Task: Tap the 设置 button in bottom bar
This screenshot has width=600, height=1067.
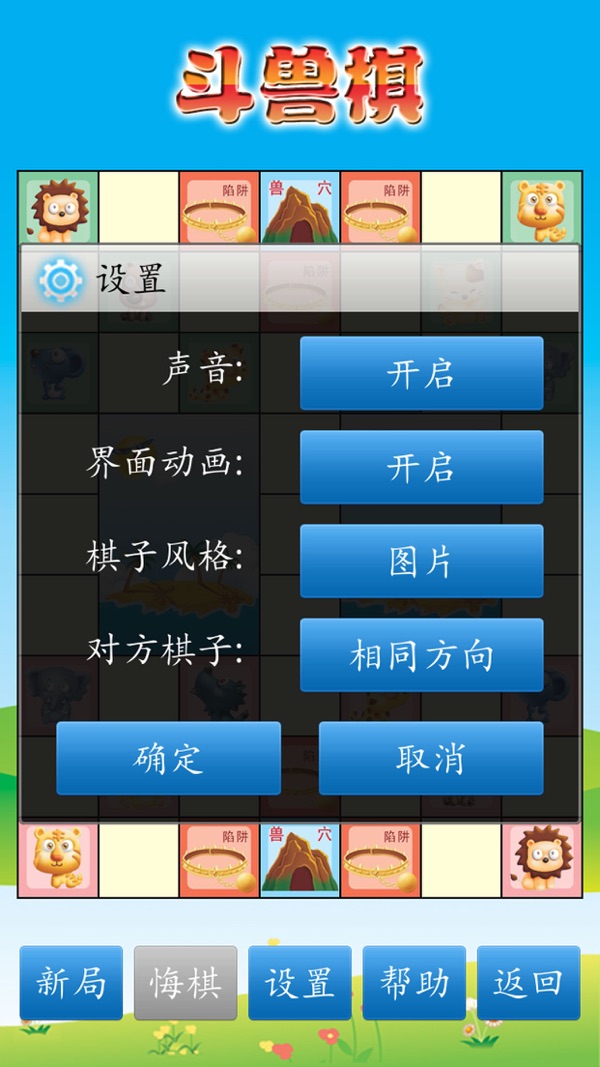Action: pos(300,982)
